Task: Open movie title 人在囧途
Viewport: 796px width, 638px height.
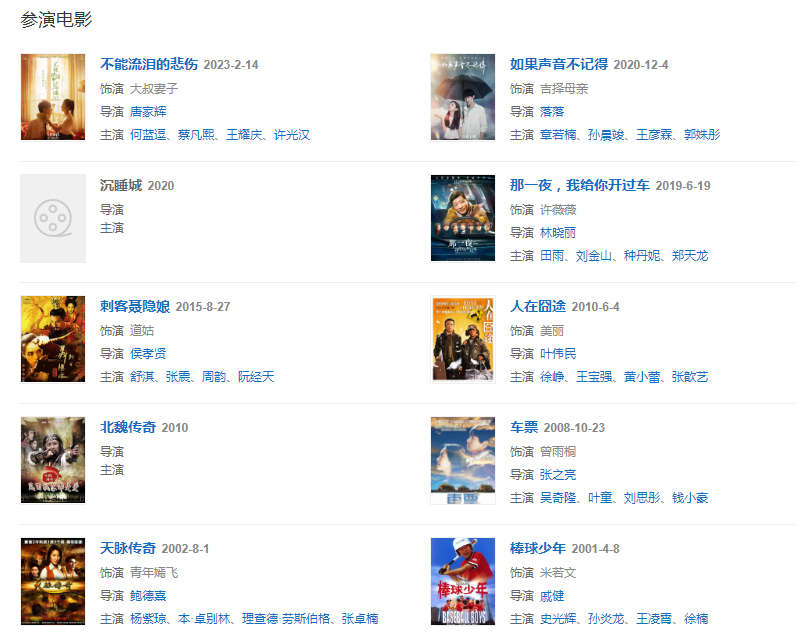Action: (538, 306)
